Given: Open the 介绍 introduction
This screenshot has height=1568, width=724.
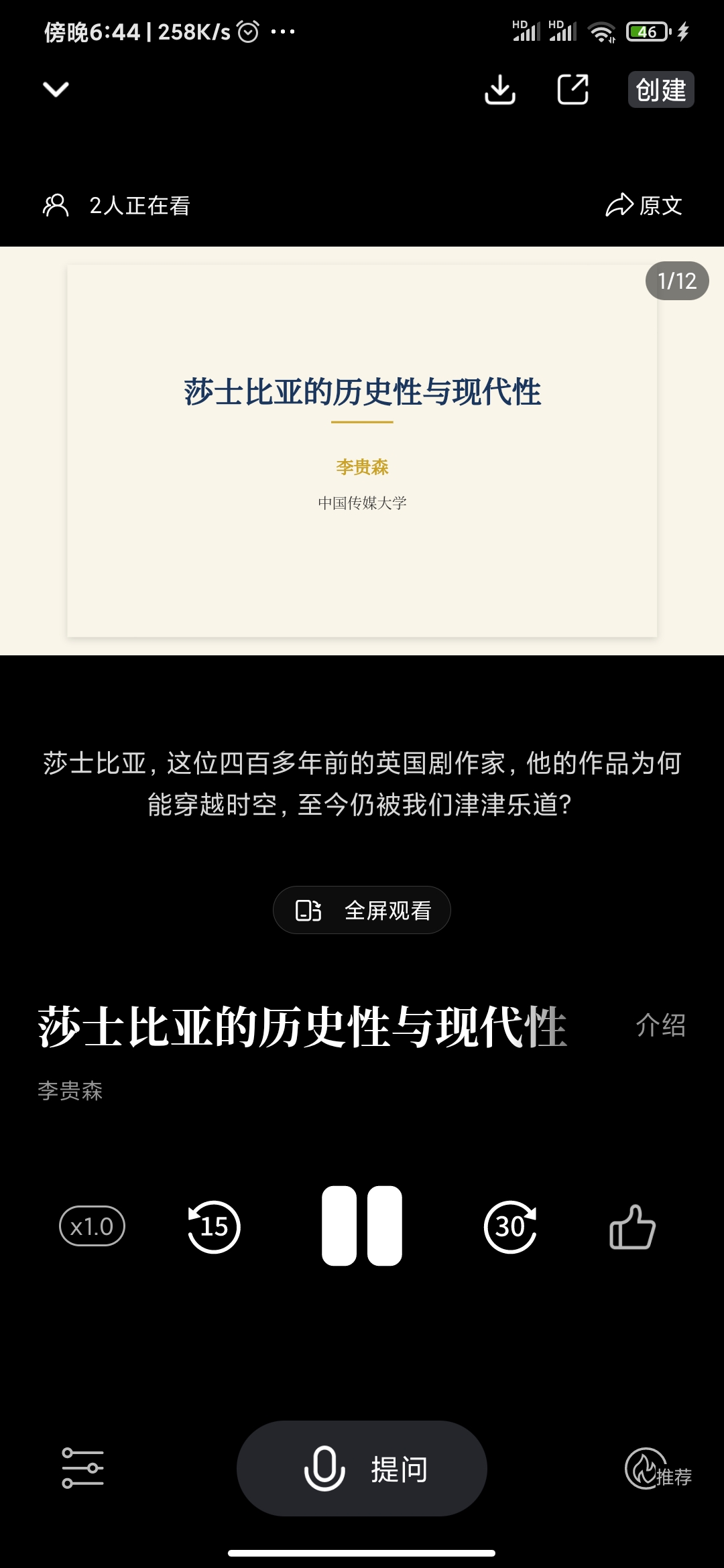Looking at the screenshot, I should [x=660, y=1025].
